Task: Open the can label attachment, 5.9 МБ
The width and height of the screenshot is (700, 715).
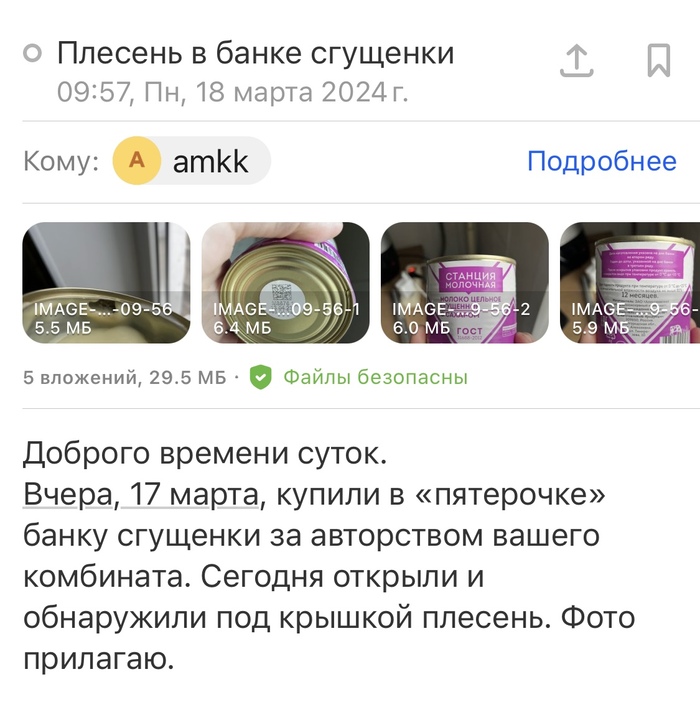Action: tap(630, 283)
